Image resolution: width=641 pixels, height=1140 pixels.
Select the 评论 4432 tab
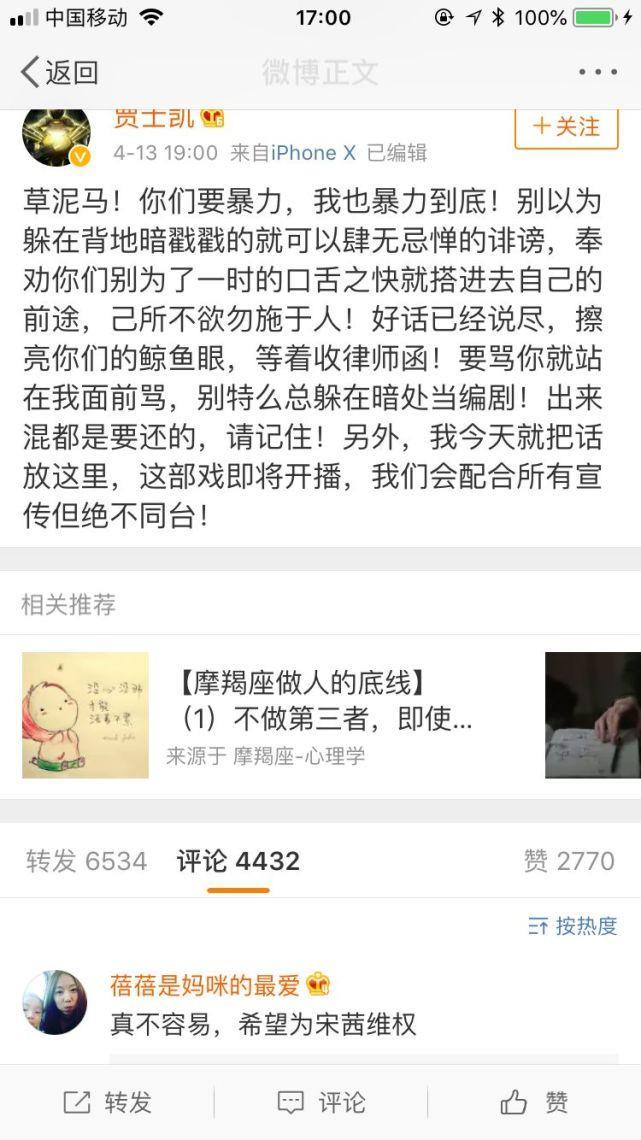click(238, 861)
